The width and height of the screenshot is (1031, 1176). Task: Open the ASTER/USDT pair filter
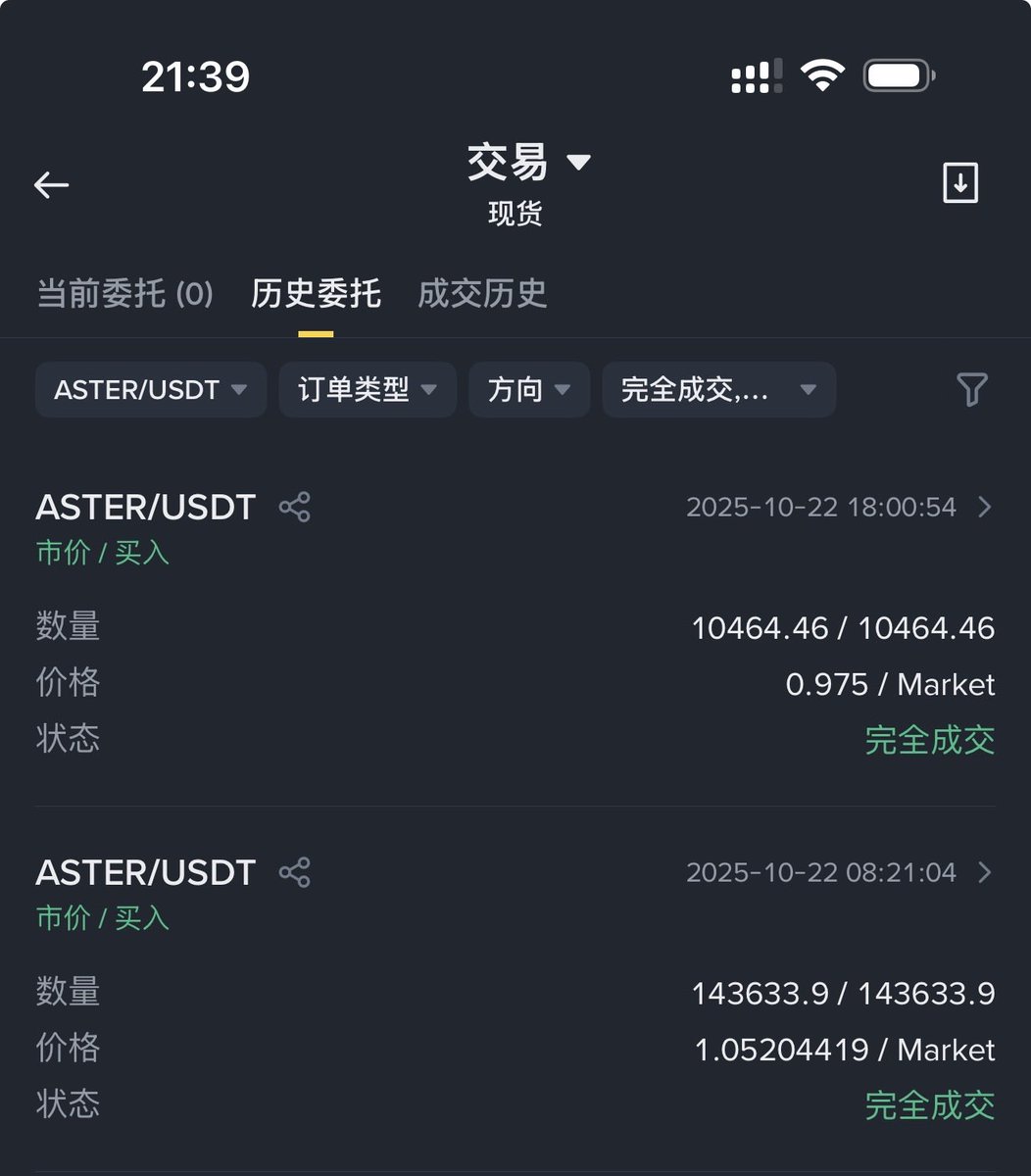(x=151, y=390)
